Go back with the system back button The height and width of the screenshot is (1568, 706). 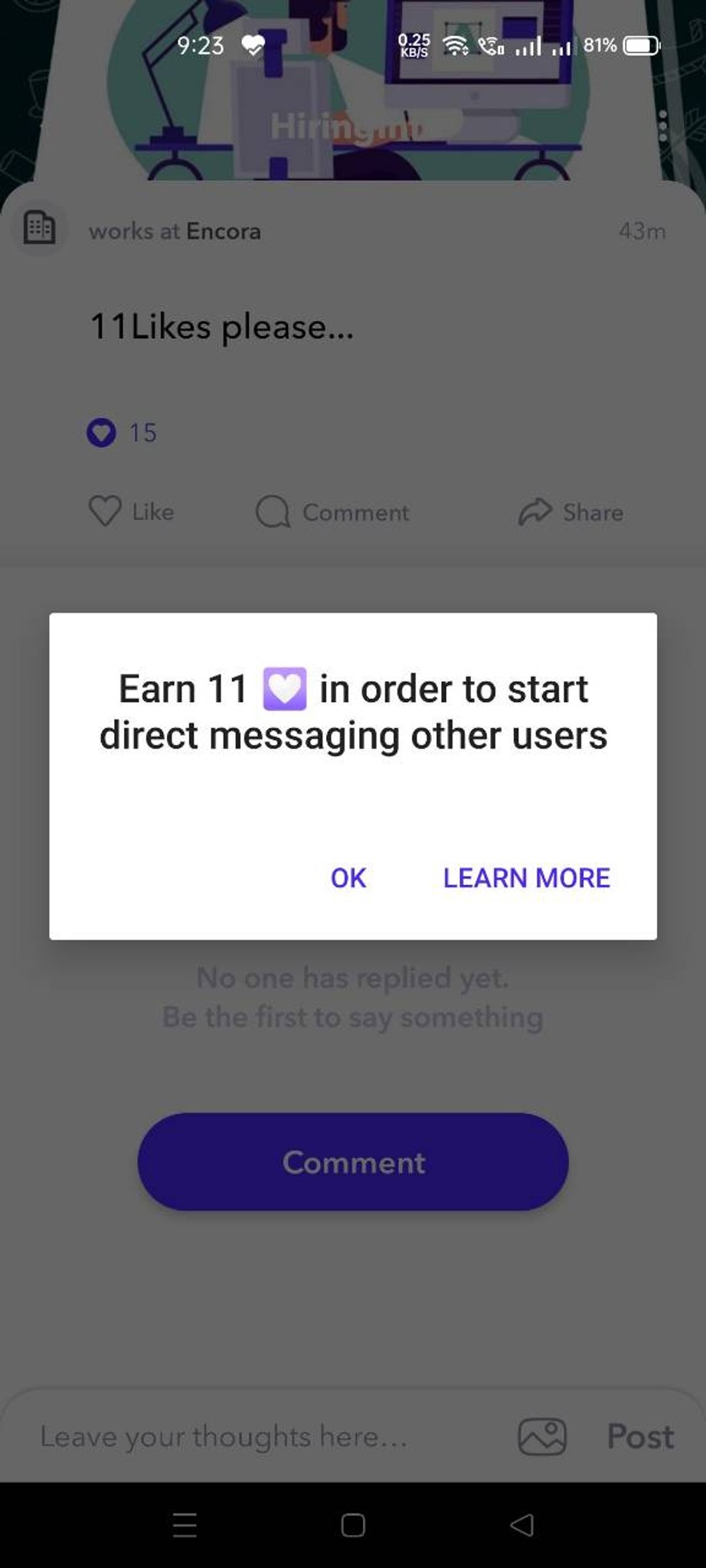[x=521, y=1525]
